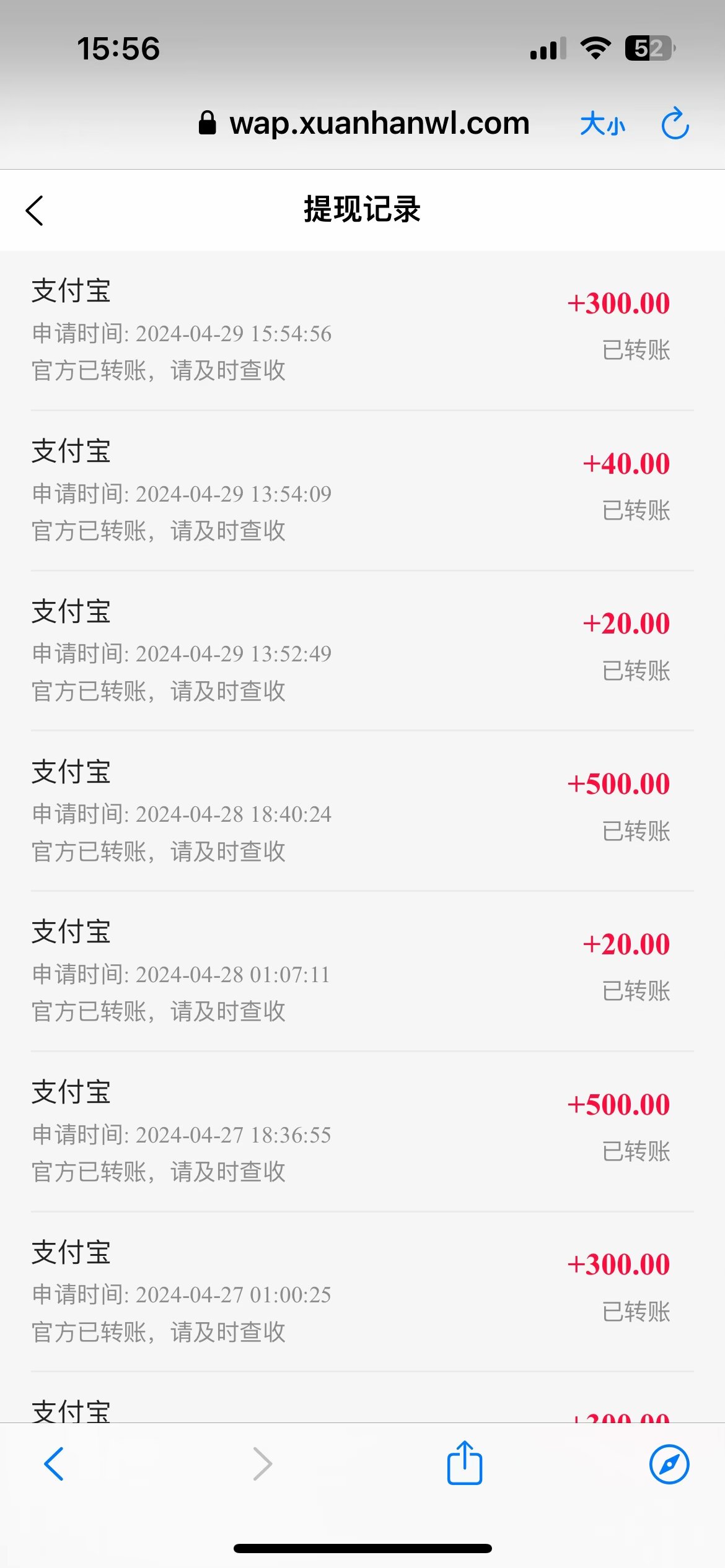The height and width of the screenshot is (1568, 725).
Task: Reload the page with the refresh icon
Action: 675,123
